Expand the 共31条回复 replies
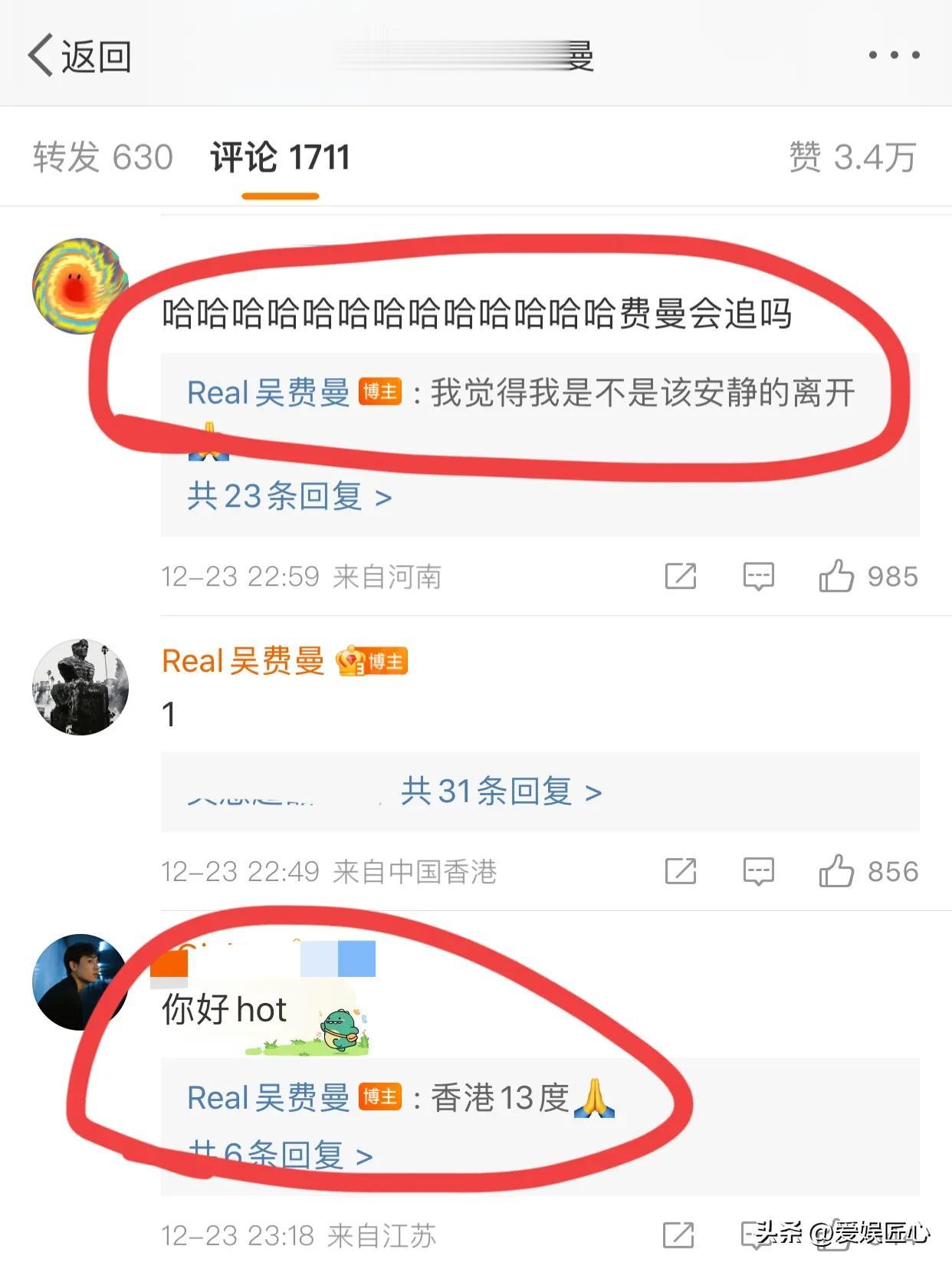Screen dimensions: 952x1266 point(501,791)
